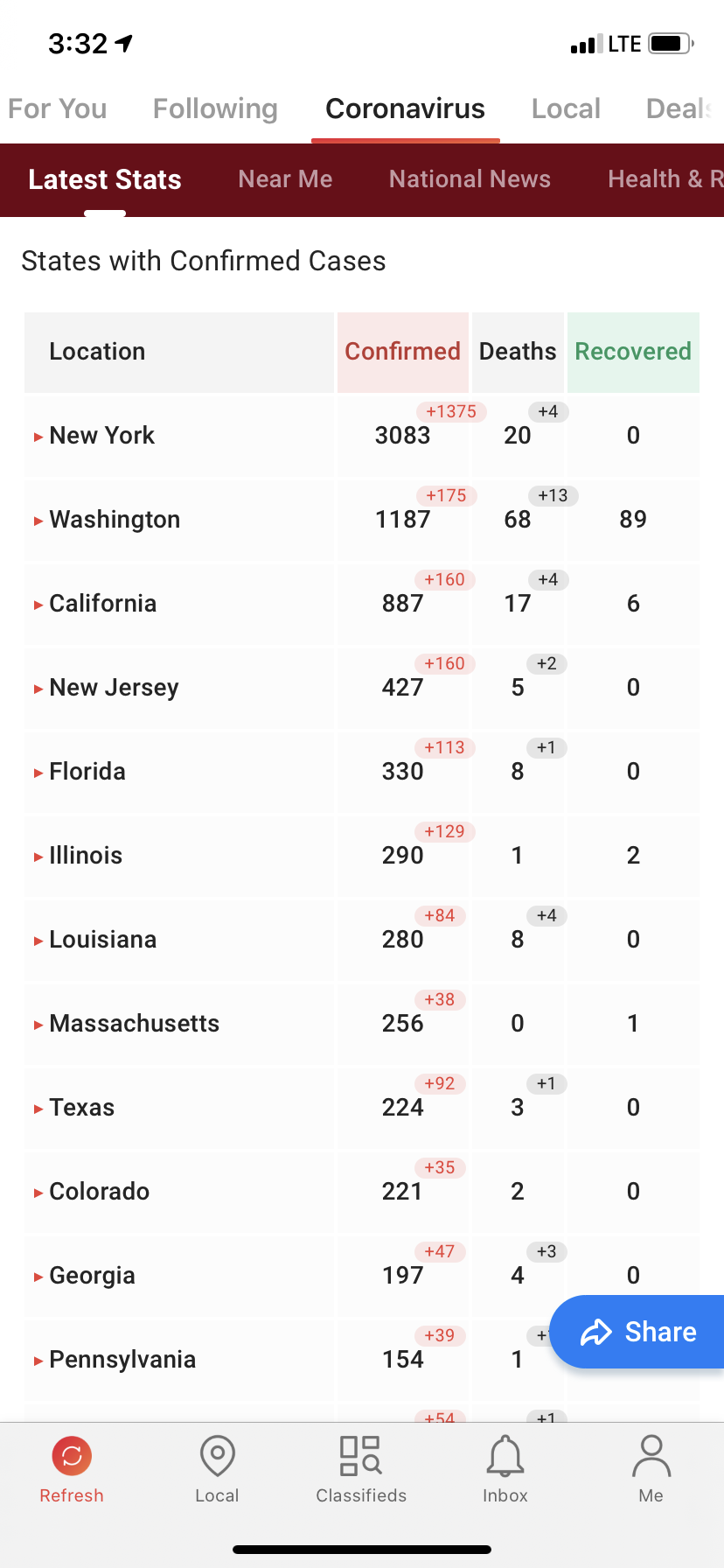724x1568 pixels.
Task: Refresh the feed from bottom bar
Action: [72, 1469]
